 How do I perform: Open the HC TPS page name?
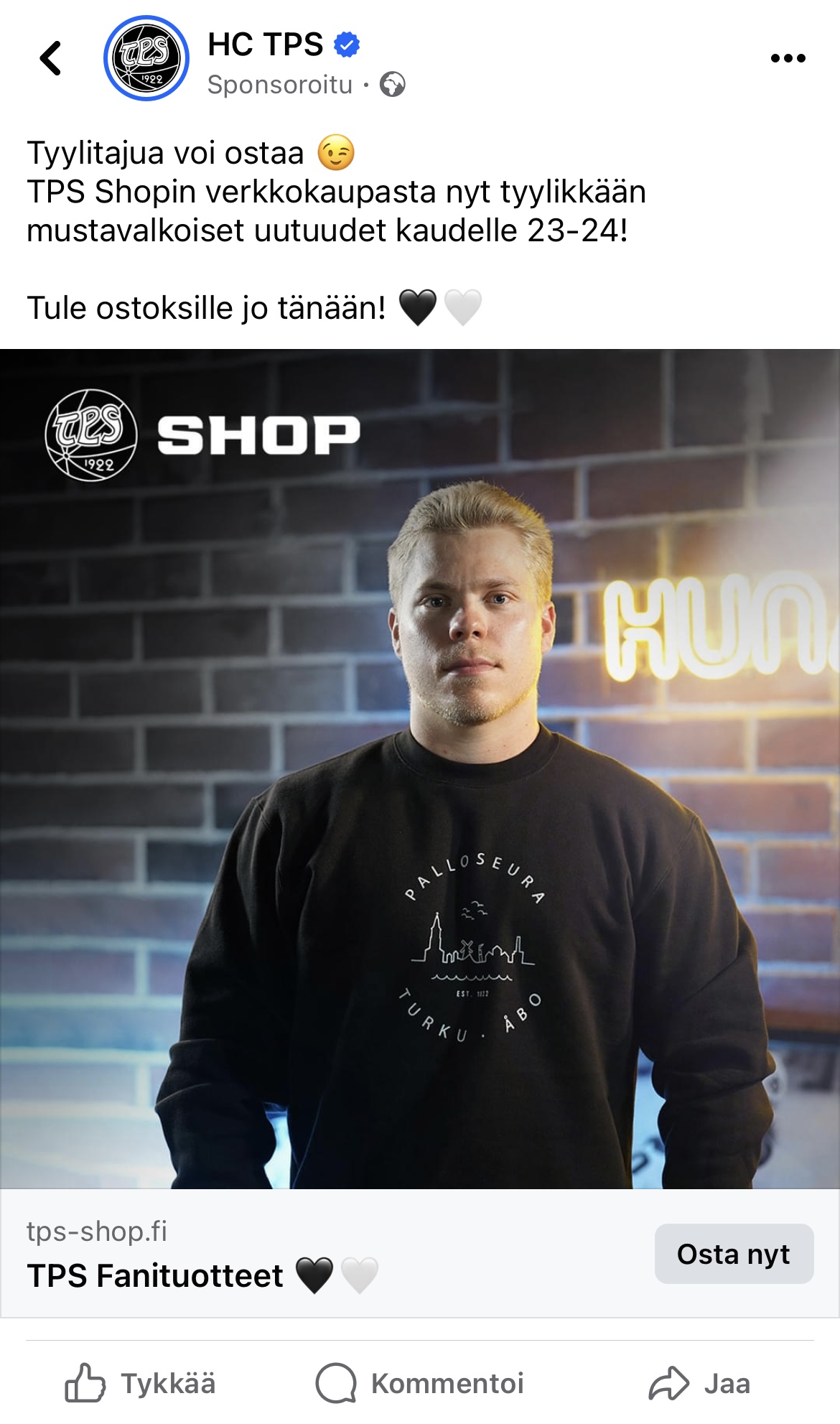point(265,45)
